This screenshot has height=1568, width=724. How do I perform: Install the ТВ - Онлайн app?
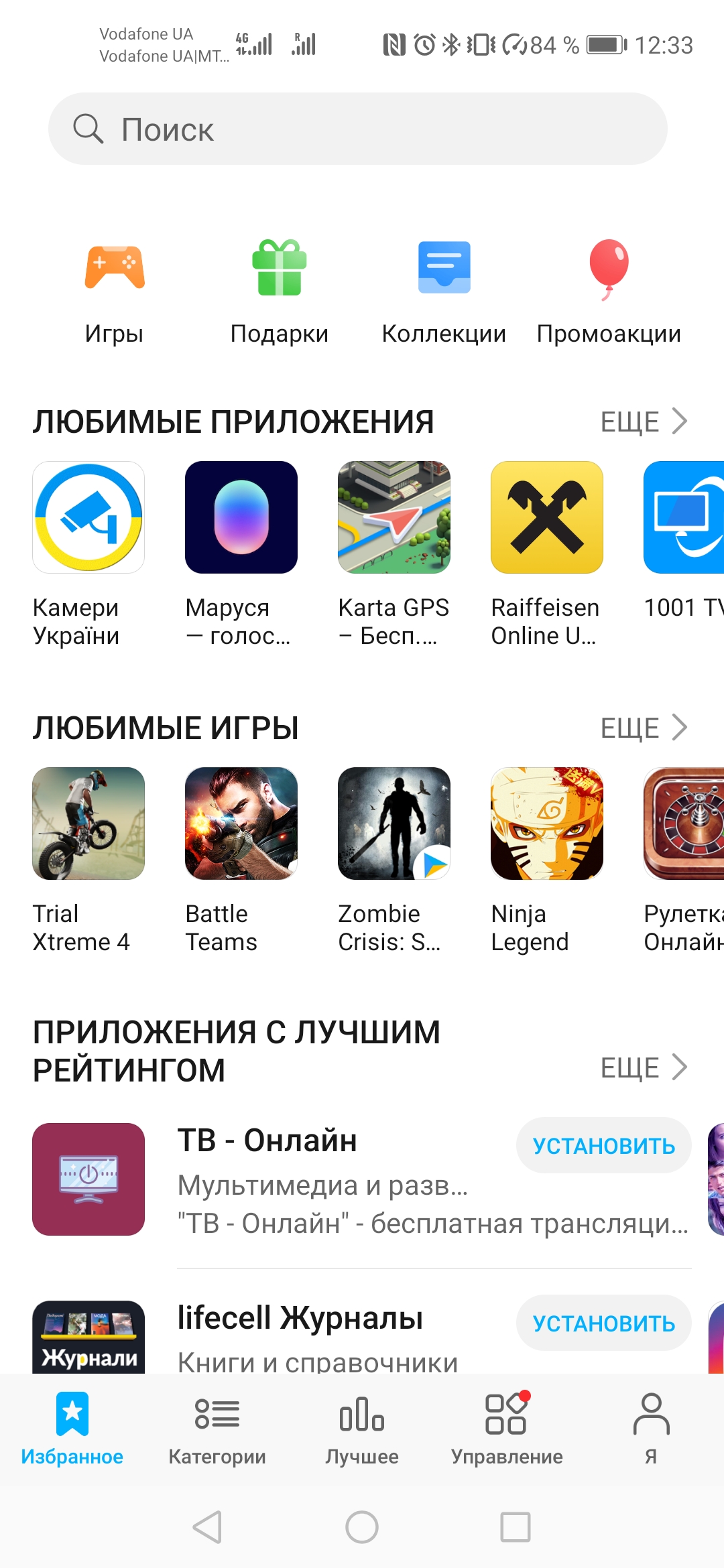click(603, 1146)
